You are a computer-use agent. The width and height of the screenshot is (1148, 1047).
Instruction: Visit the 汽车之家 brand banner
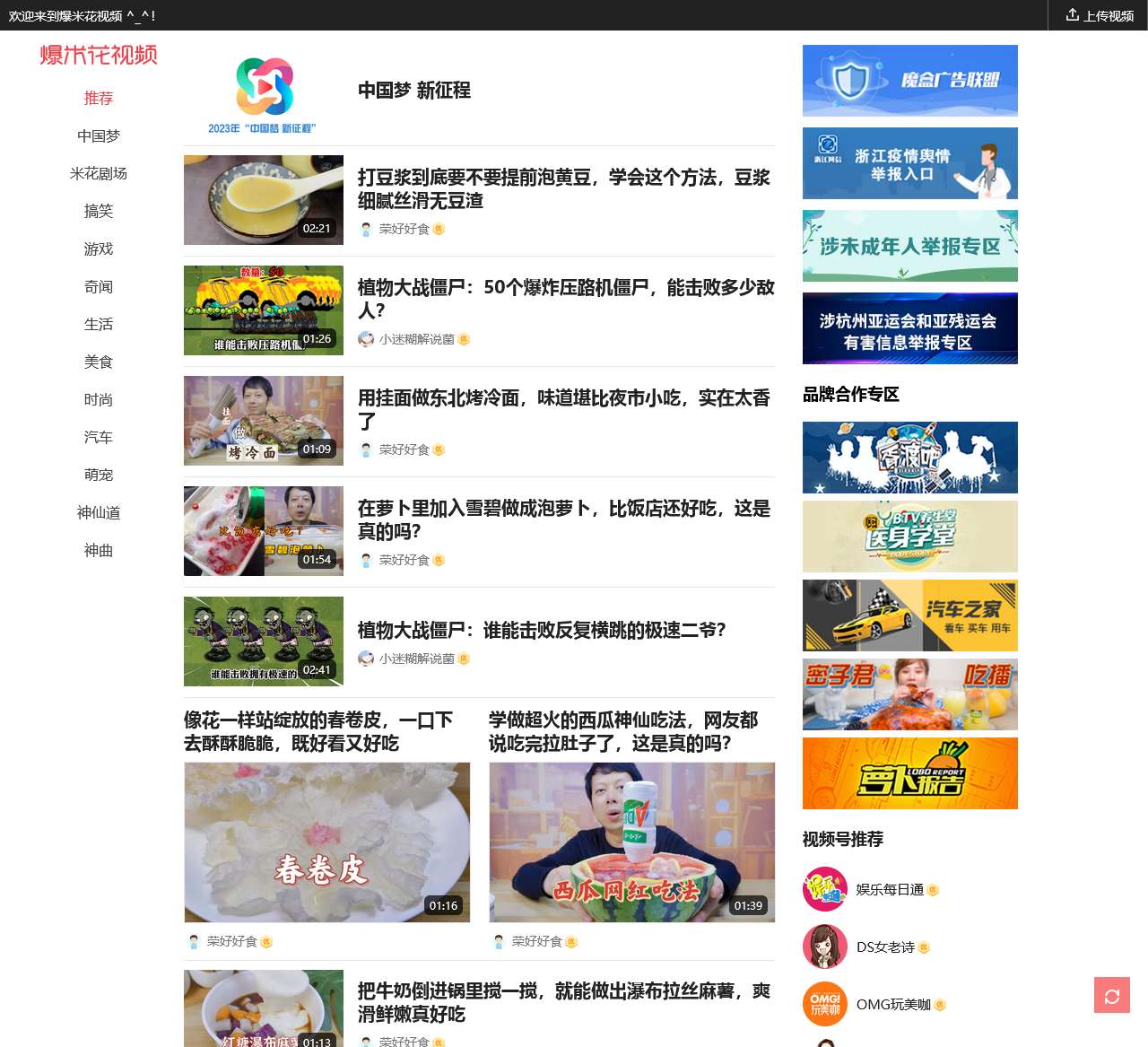[x=909, y=615]
